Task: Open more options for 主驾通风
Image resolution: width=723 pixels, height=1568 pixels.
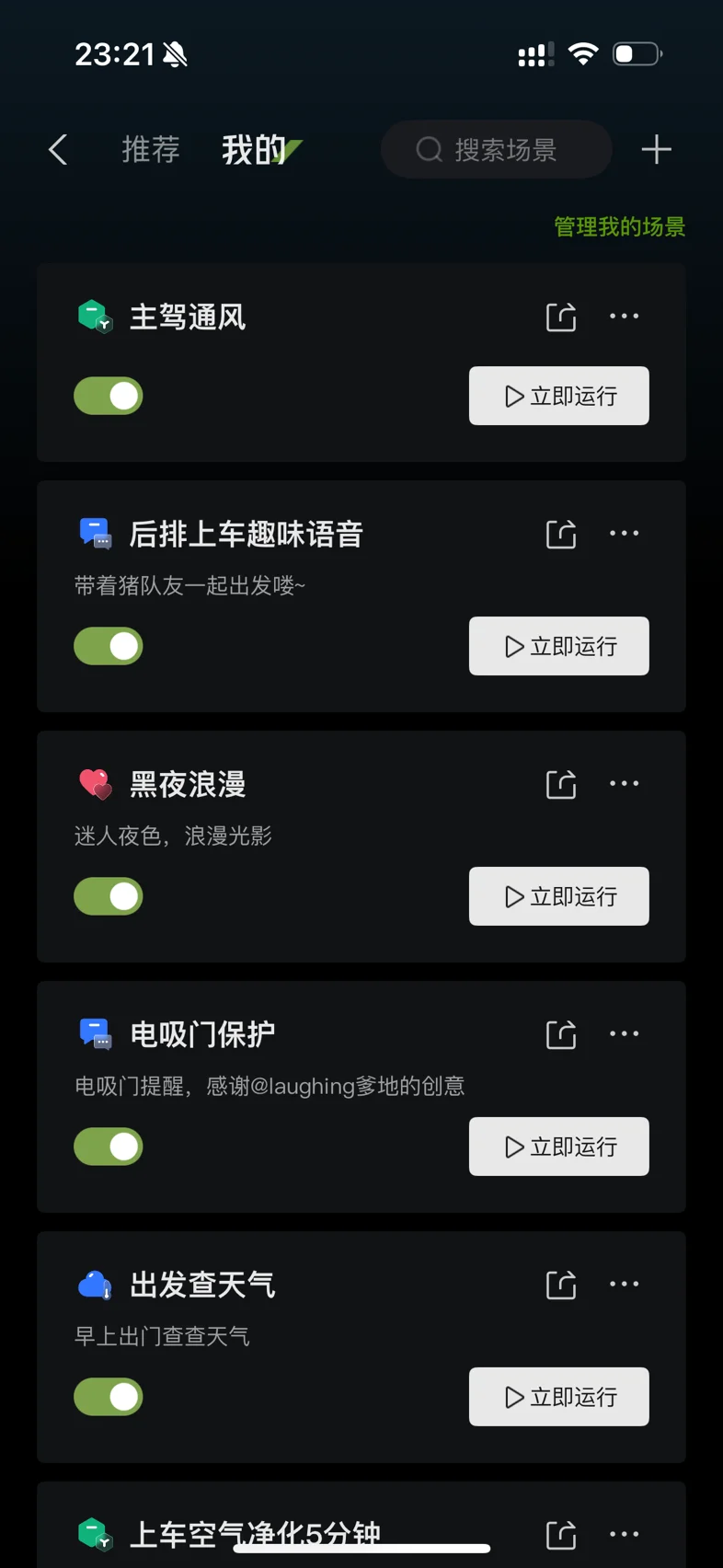Action: coord(624,317)
